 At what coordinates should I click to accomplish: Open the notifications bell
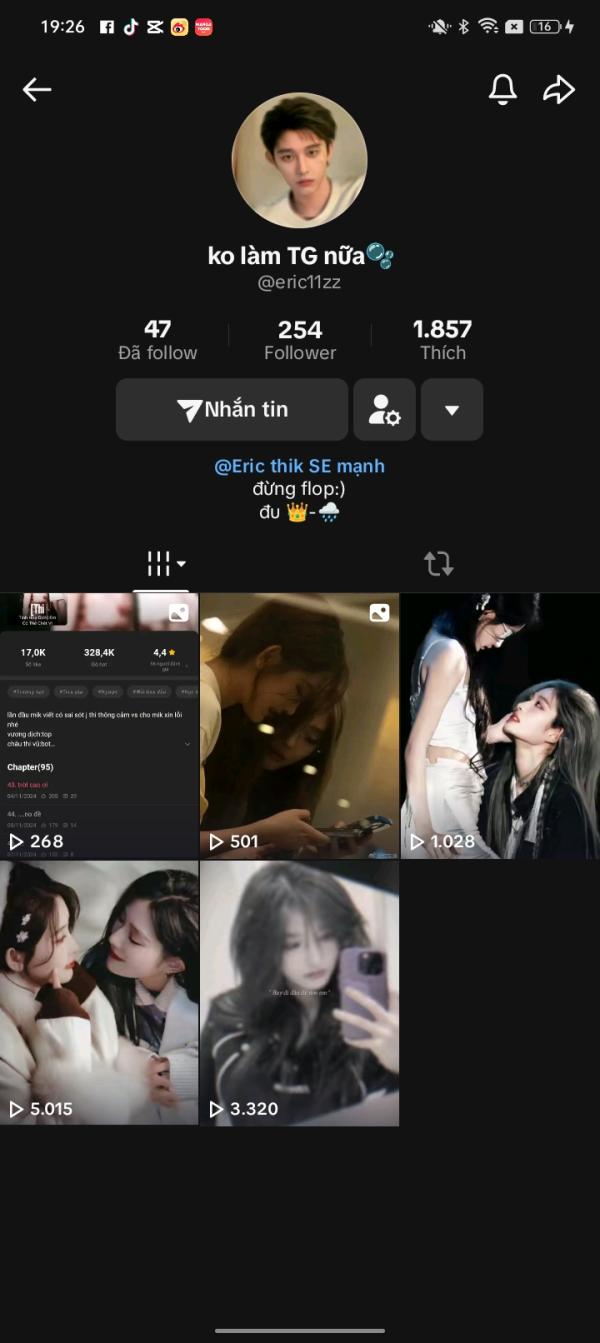[x=502, y=90]
